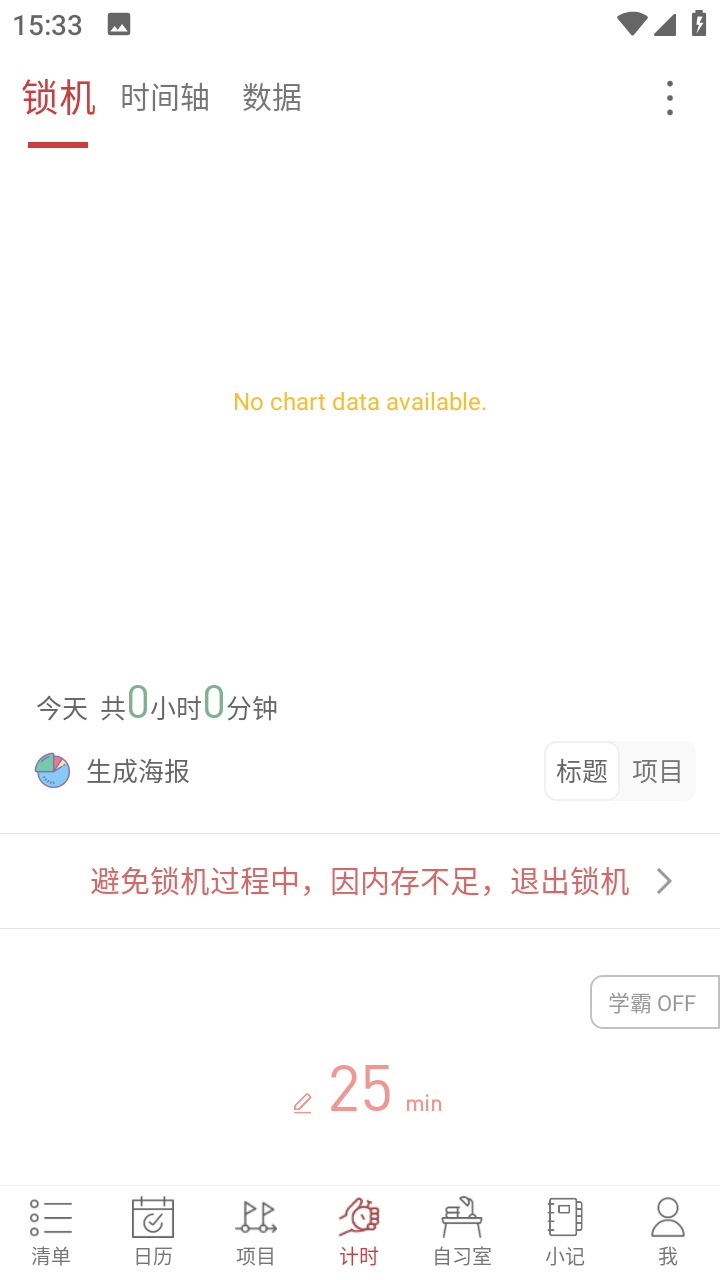This screenshot has width=720, height=1280.
Task: Tap 生成海报 to create a poster
Action: tap(112, 771)
